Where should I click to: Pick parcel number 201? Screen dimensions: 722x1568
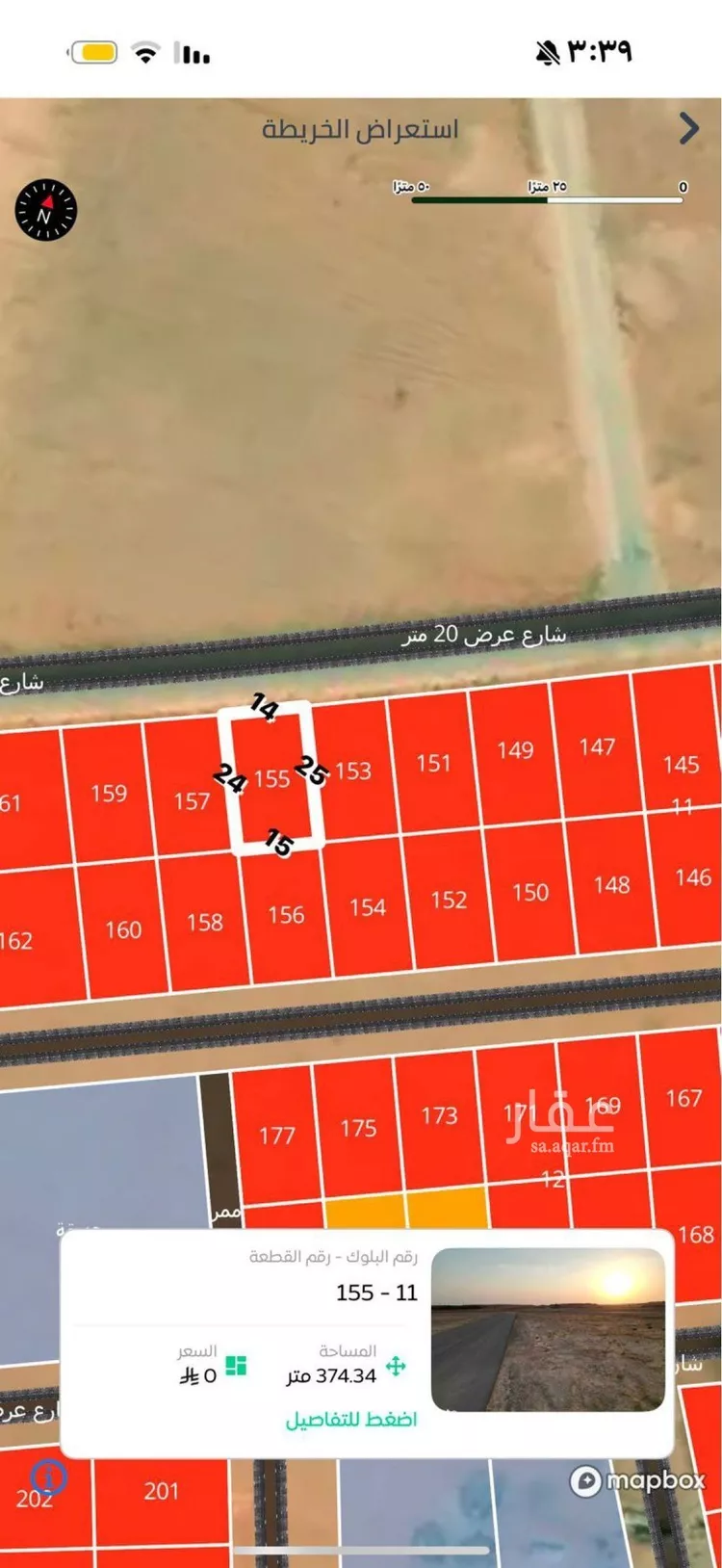pyautogui.click(x=161, y=1492)
